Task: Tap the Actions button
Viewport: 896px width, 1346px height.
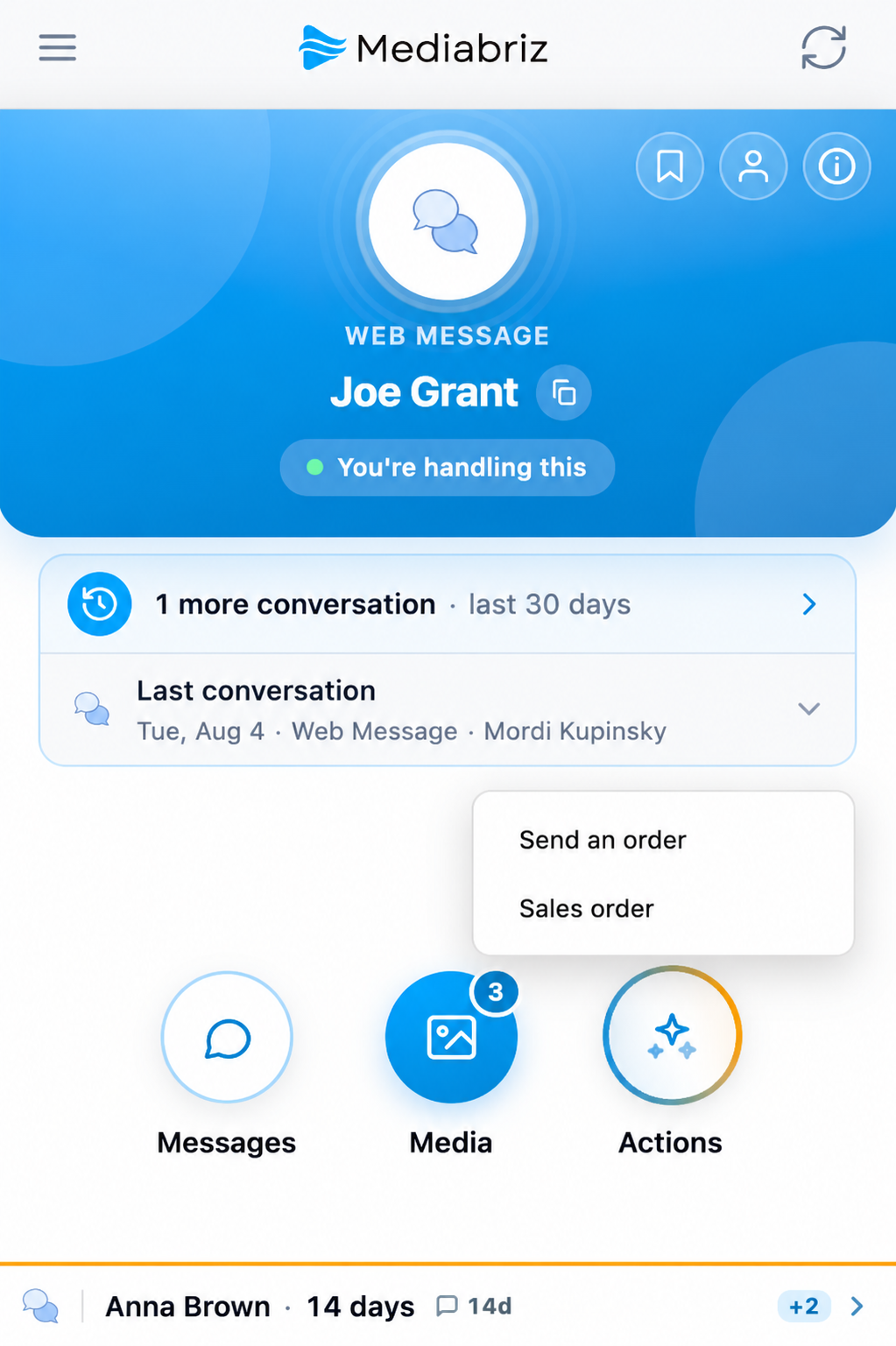Action: (x=672, y=1035)
